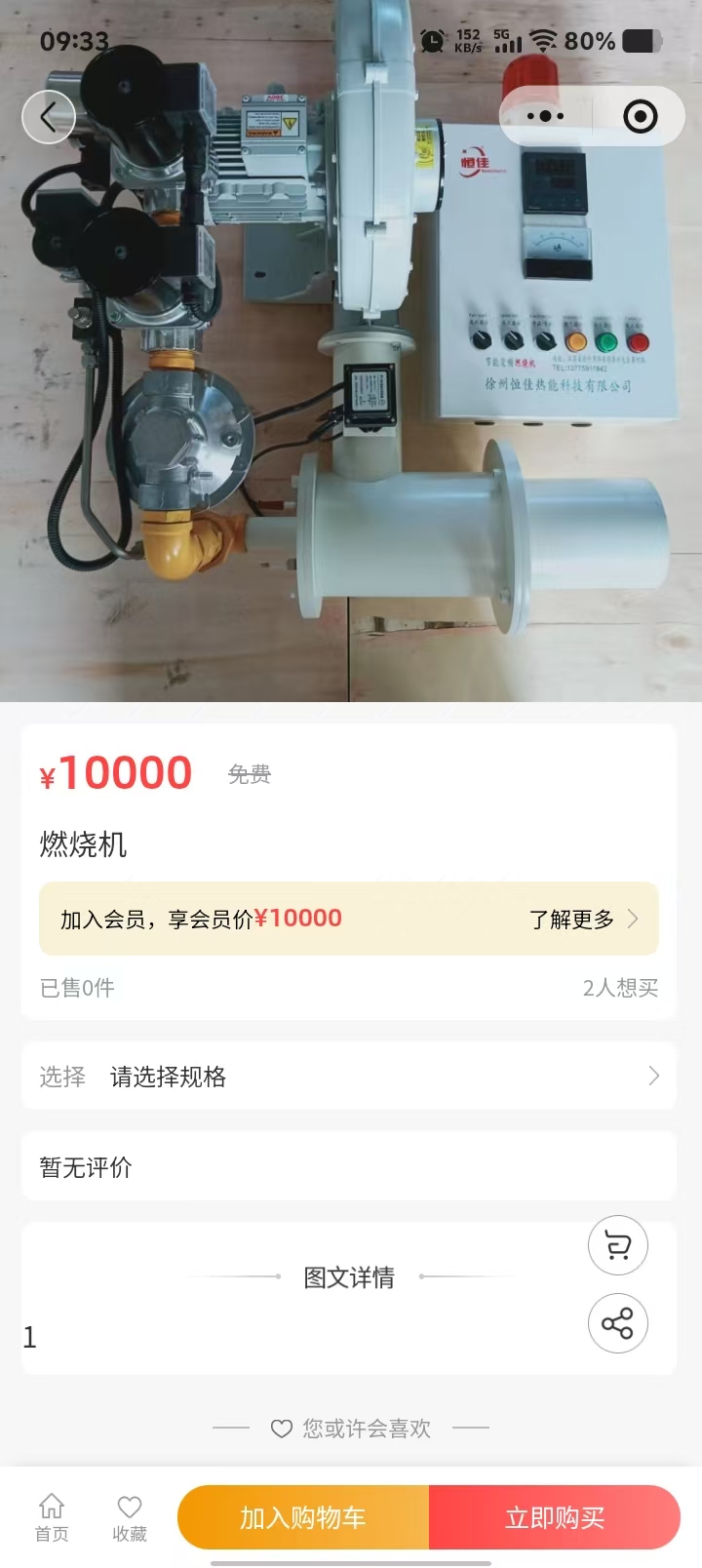
Task: Add this product to 收藏 favorites
Action: pyautogui.click(x=130, y=1517)
